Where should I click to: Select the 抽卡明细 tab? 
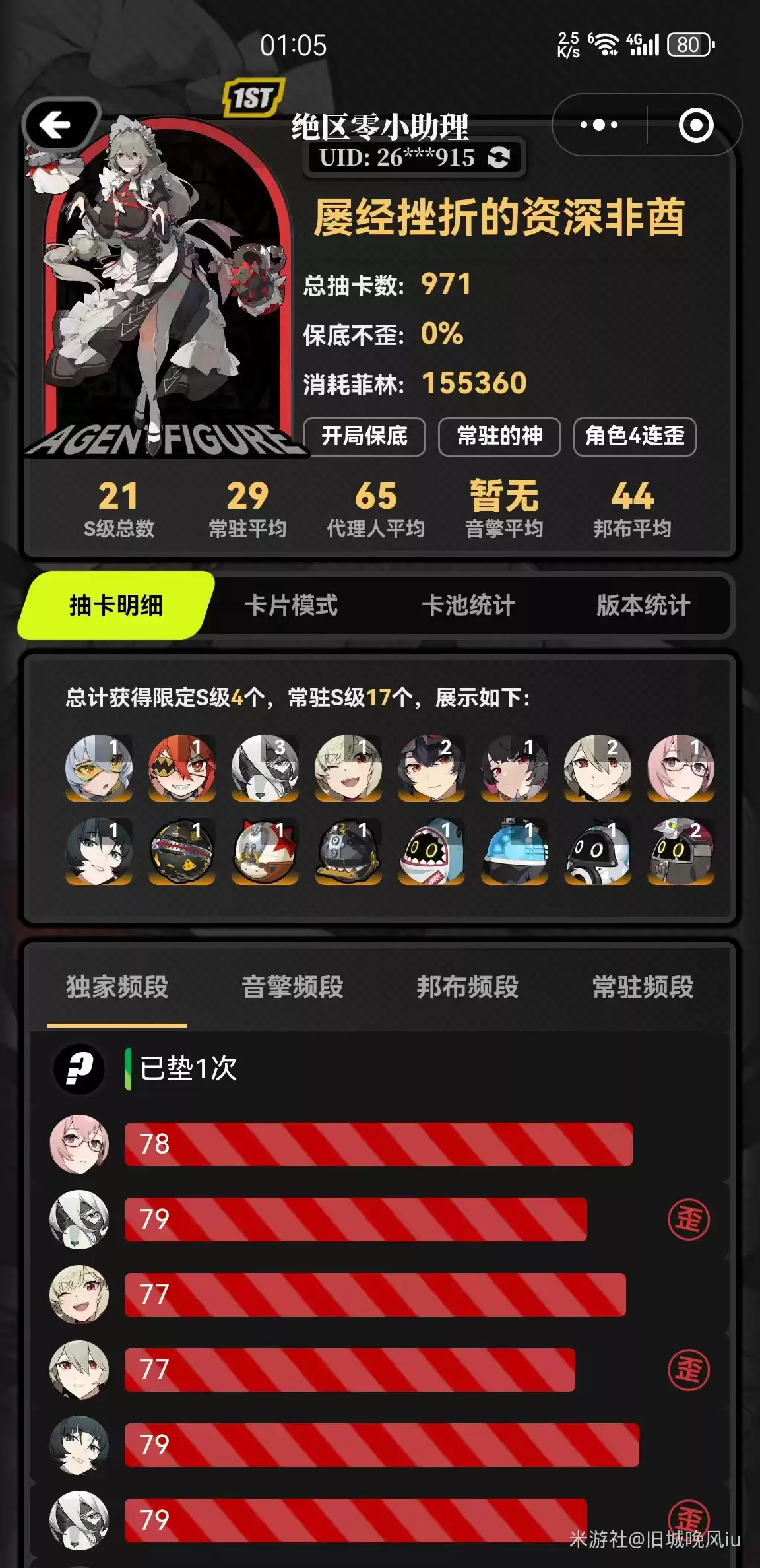(116, 605)
